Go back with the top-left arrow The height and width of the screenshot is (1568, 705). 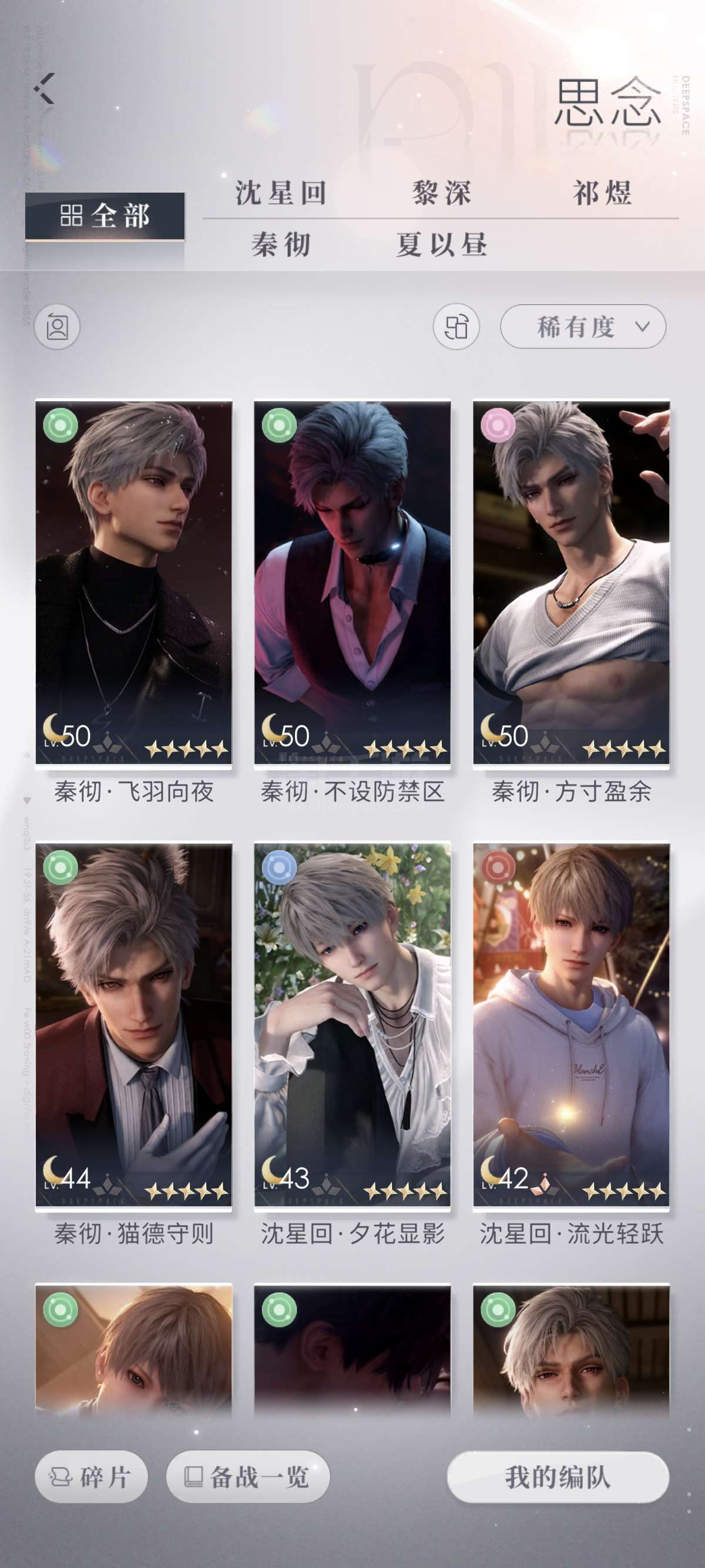45,89
